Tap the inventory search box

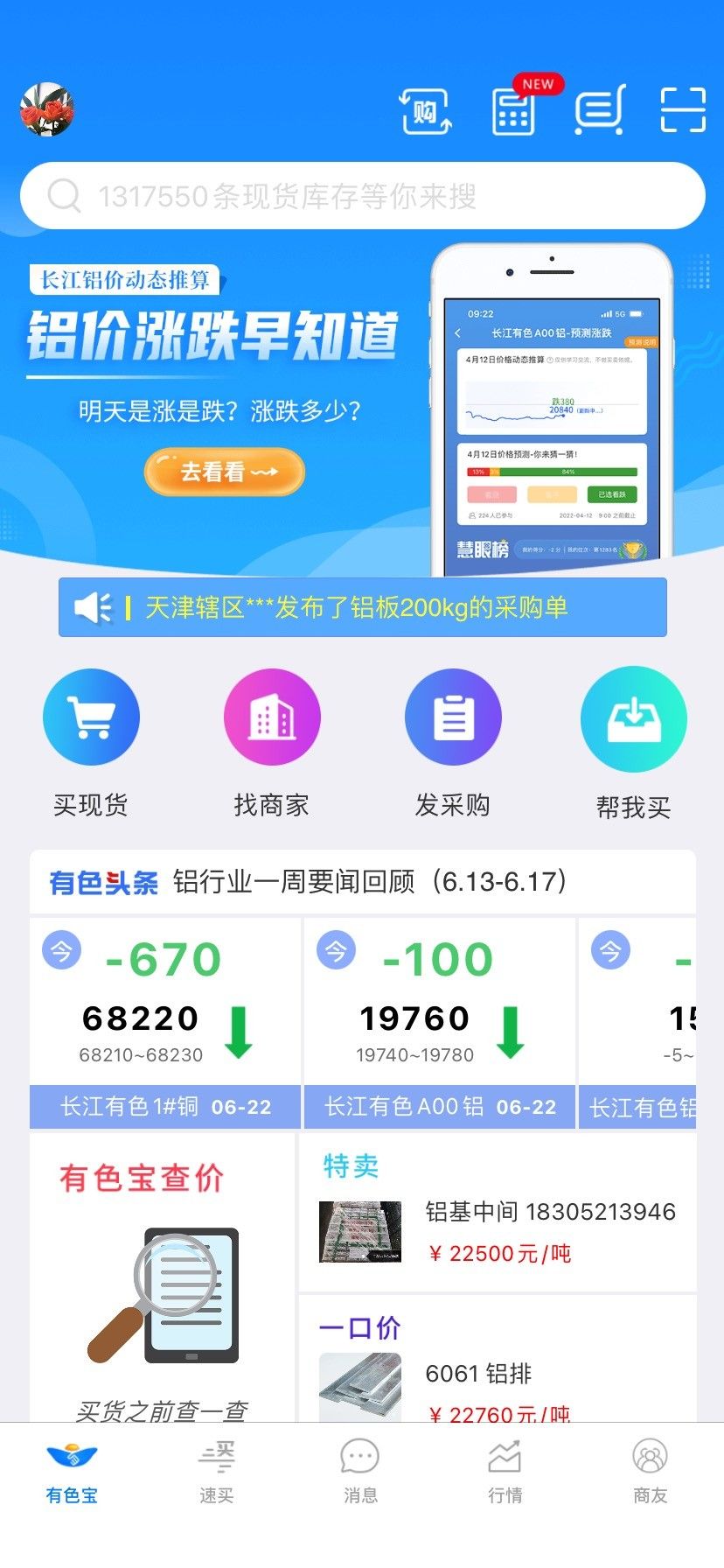(362, 196)
